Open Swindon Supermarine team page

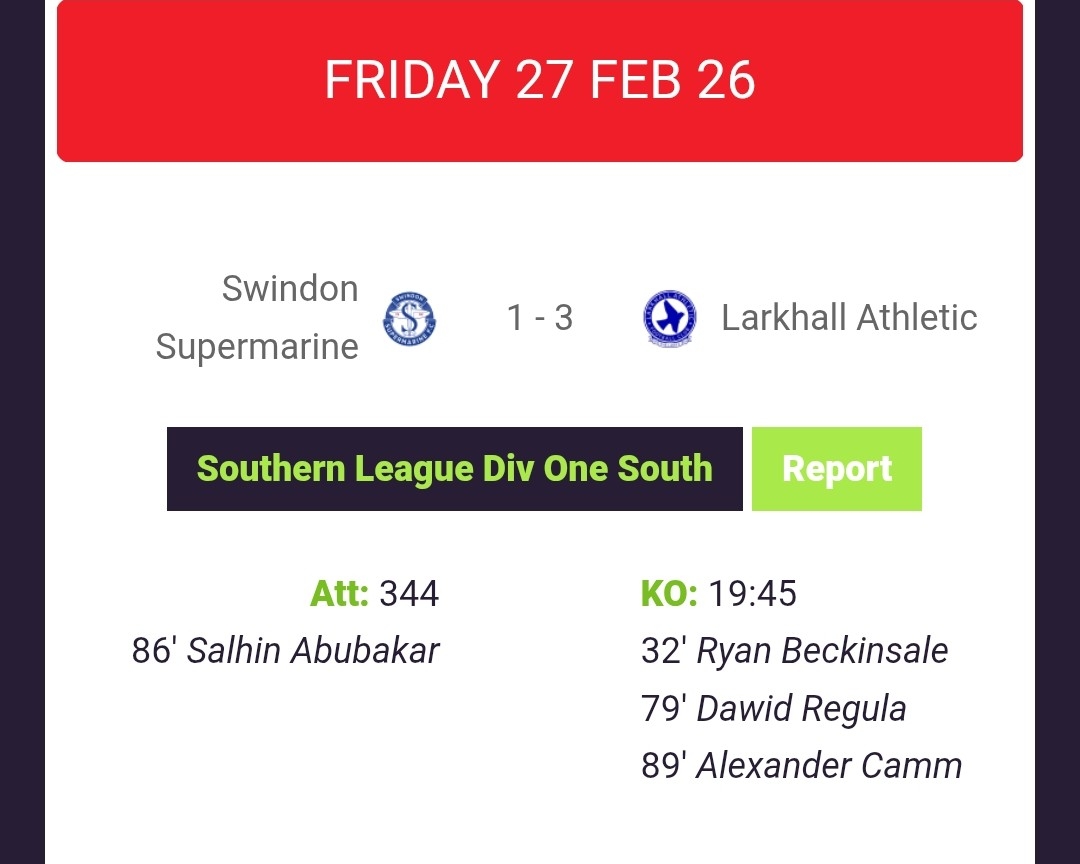(x=257, y=318)
